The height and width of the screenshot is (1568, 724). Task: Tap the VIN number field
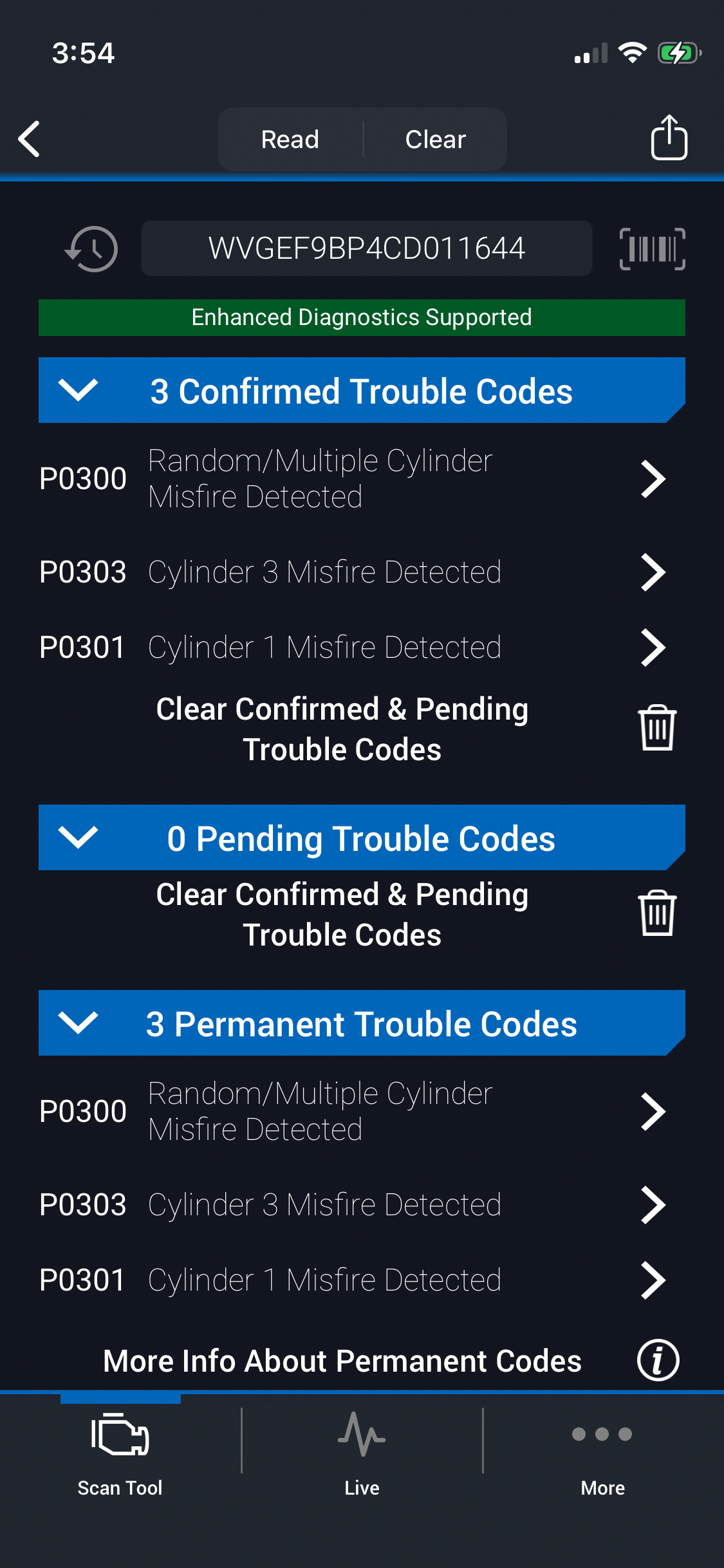pyautogui.click(x=366, y=248)
